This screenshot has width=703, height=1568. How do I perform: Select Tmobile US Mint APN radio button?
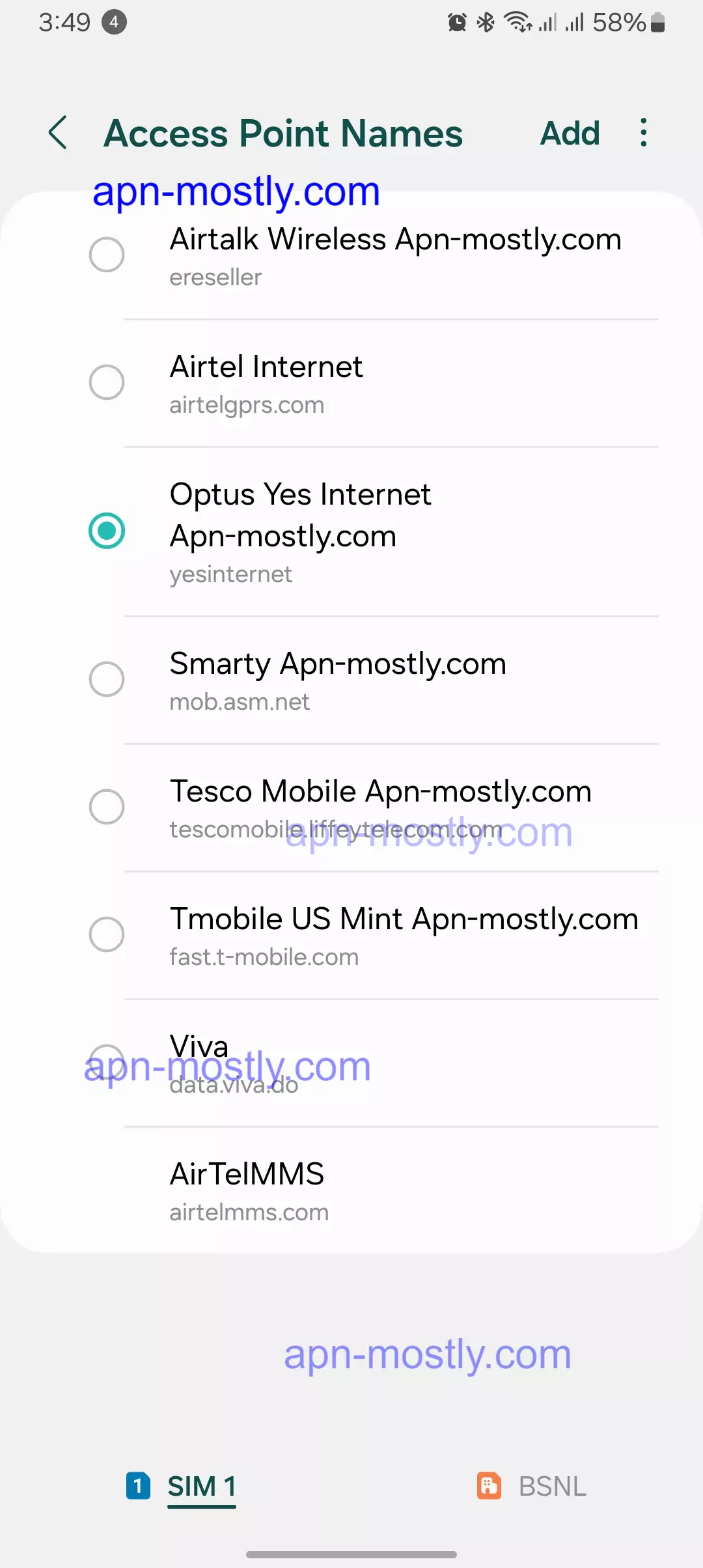(107, 934)
